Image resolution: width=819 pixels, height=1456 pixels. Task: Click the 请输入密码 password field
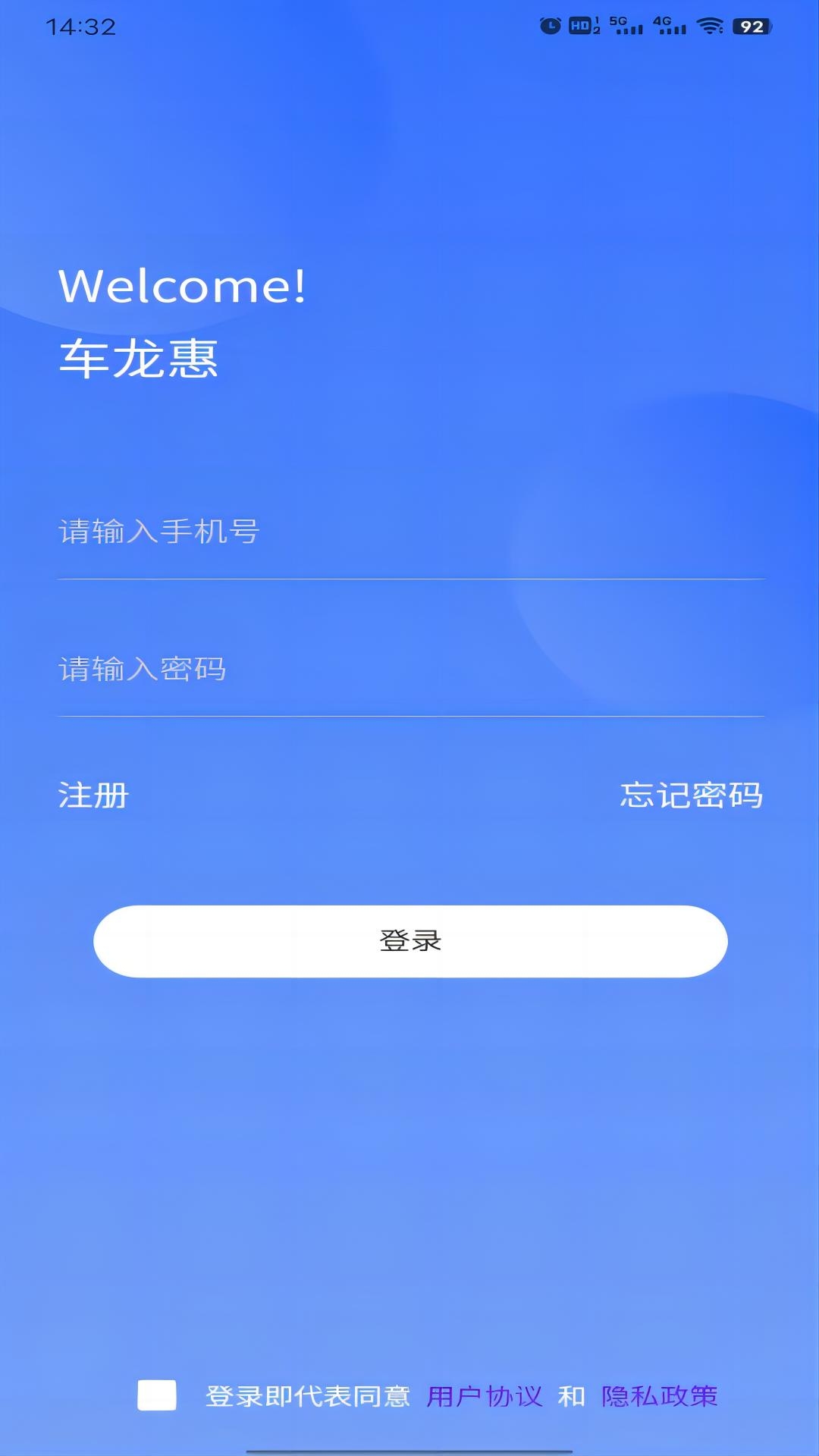pos(409,670)
